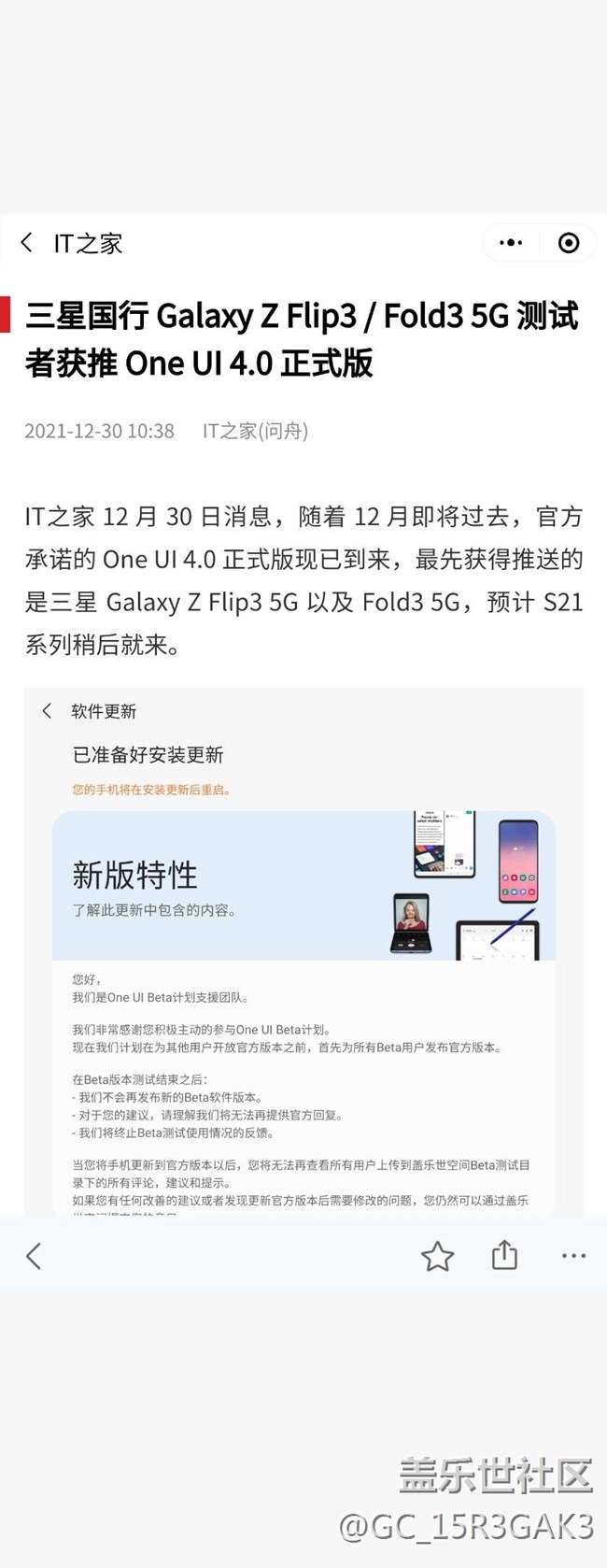Close the mini program with the circle button

coord(568,243)
